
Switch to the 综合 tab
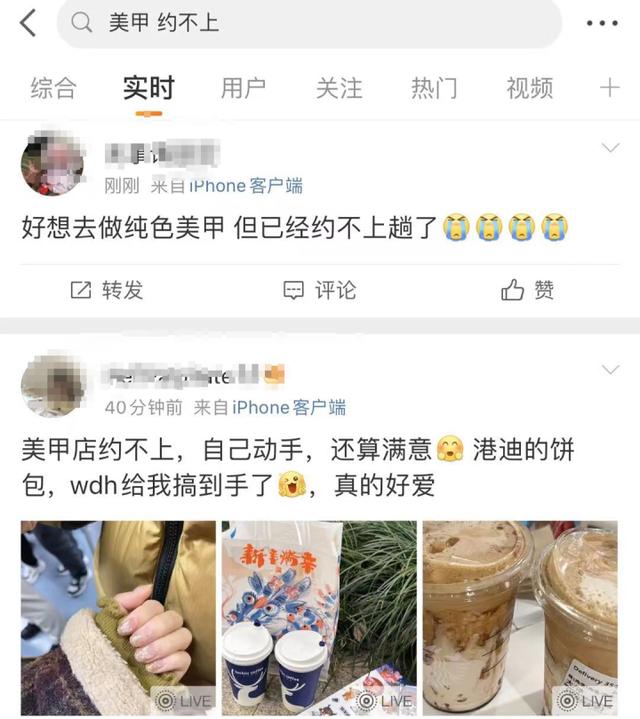(x=53, y=88)
